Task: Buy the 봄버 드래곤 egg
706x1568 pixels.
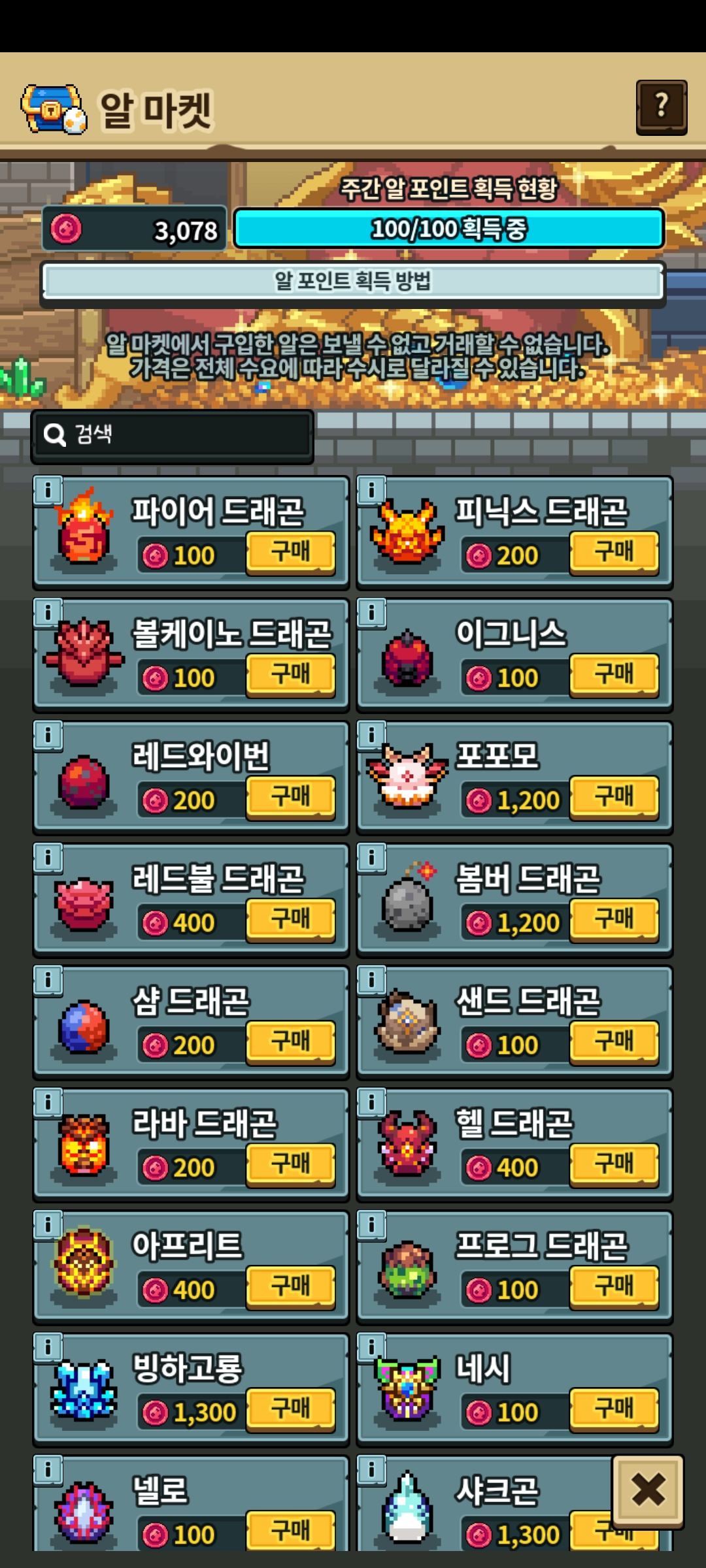Action: [x=614, y=919]
